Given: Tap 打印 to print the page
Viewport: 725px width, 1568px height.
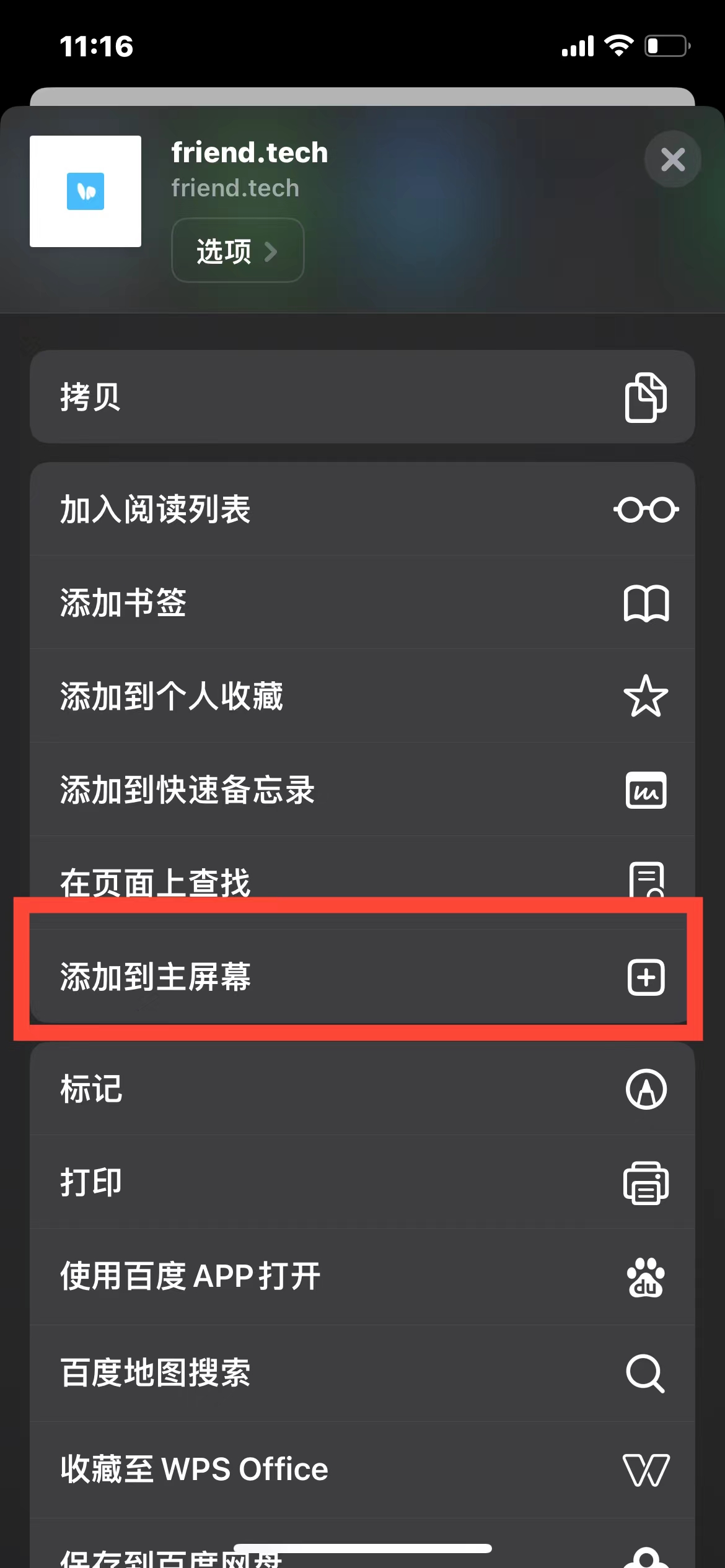Looking at the screenshot, I should 362,1183.
